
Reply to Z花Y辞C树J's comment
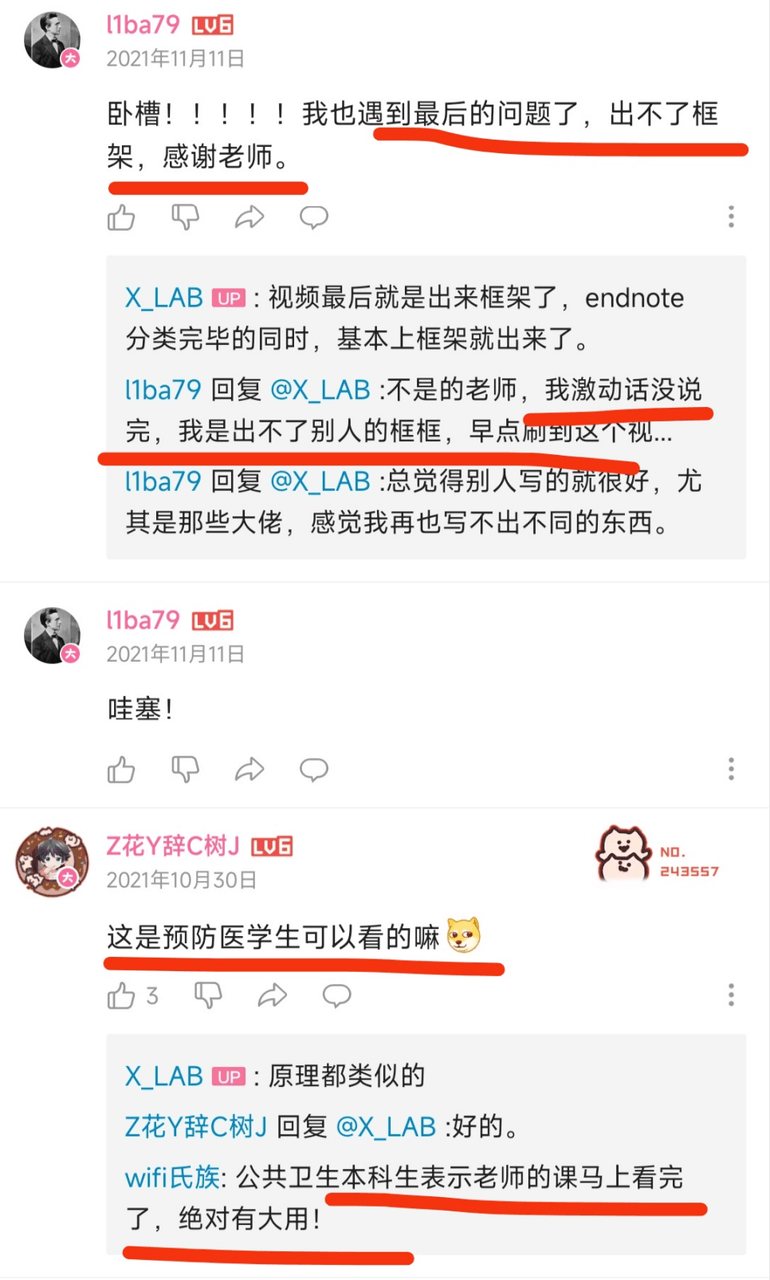click(337, 995)
